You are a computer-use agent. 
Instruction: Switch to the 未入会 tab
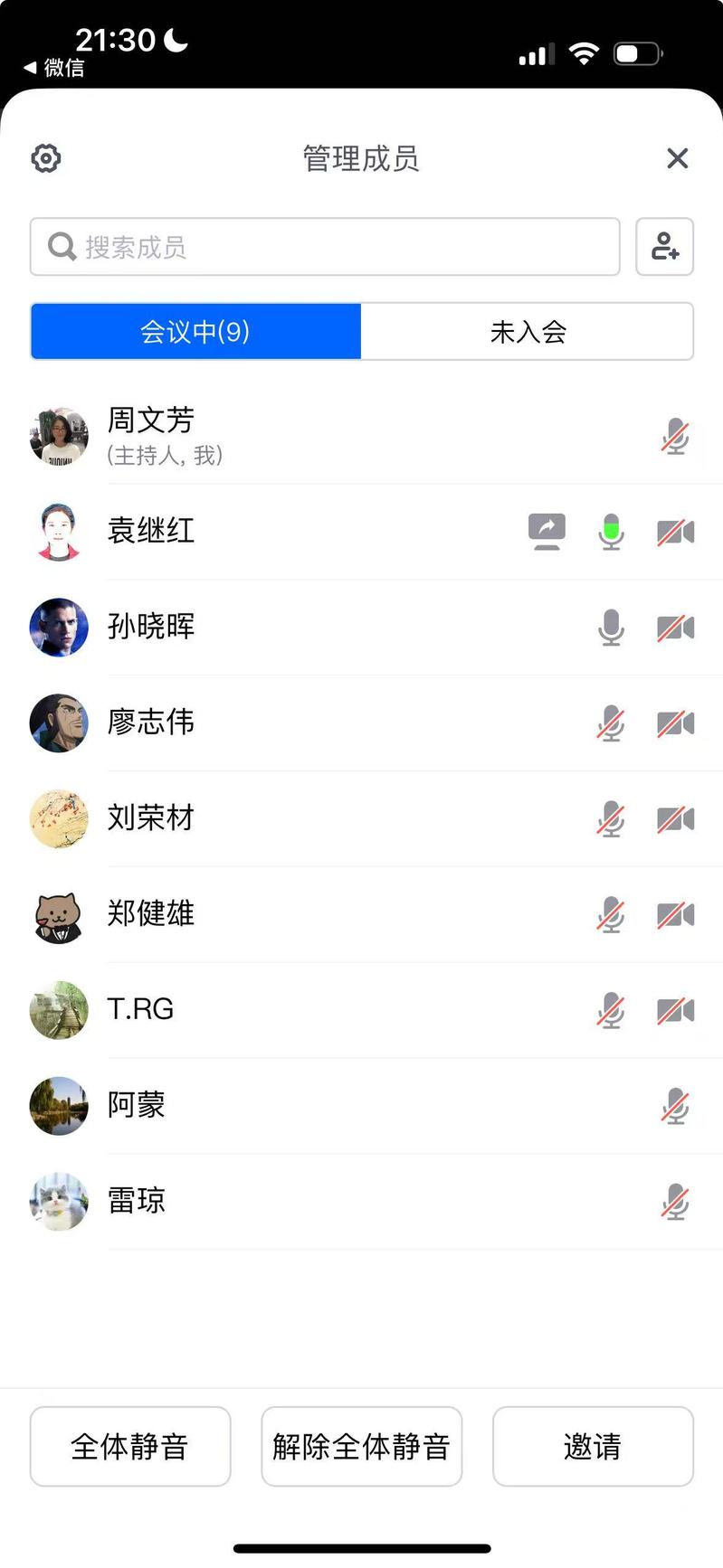[x=528, y=332]
